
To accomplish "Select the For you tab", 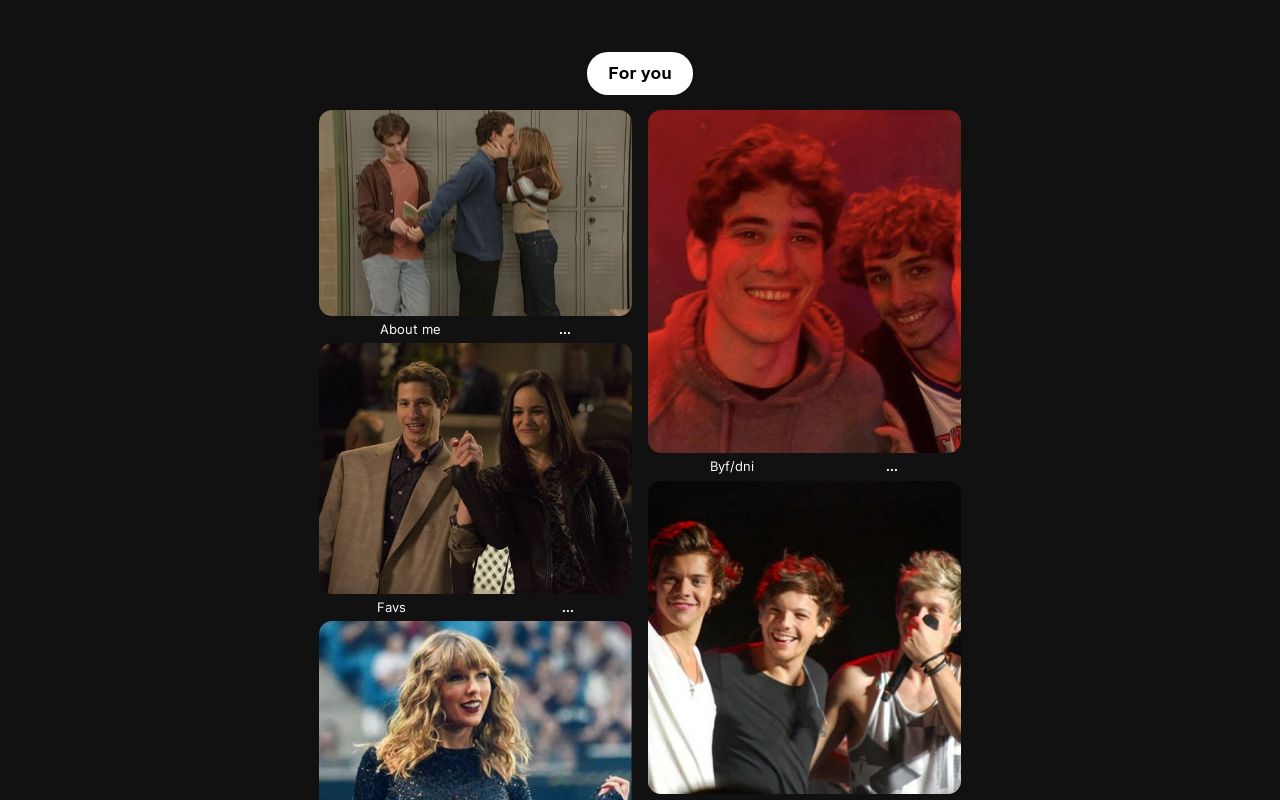I will click(x=639, y=73).
